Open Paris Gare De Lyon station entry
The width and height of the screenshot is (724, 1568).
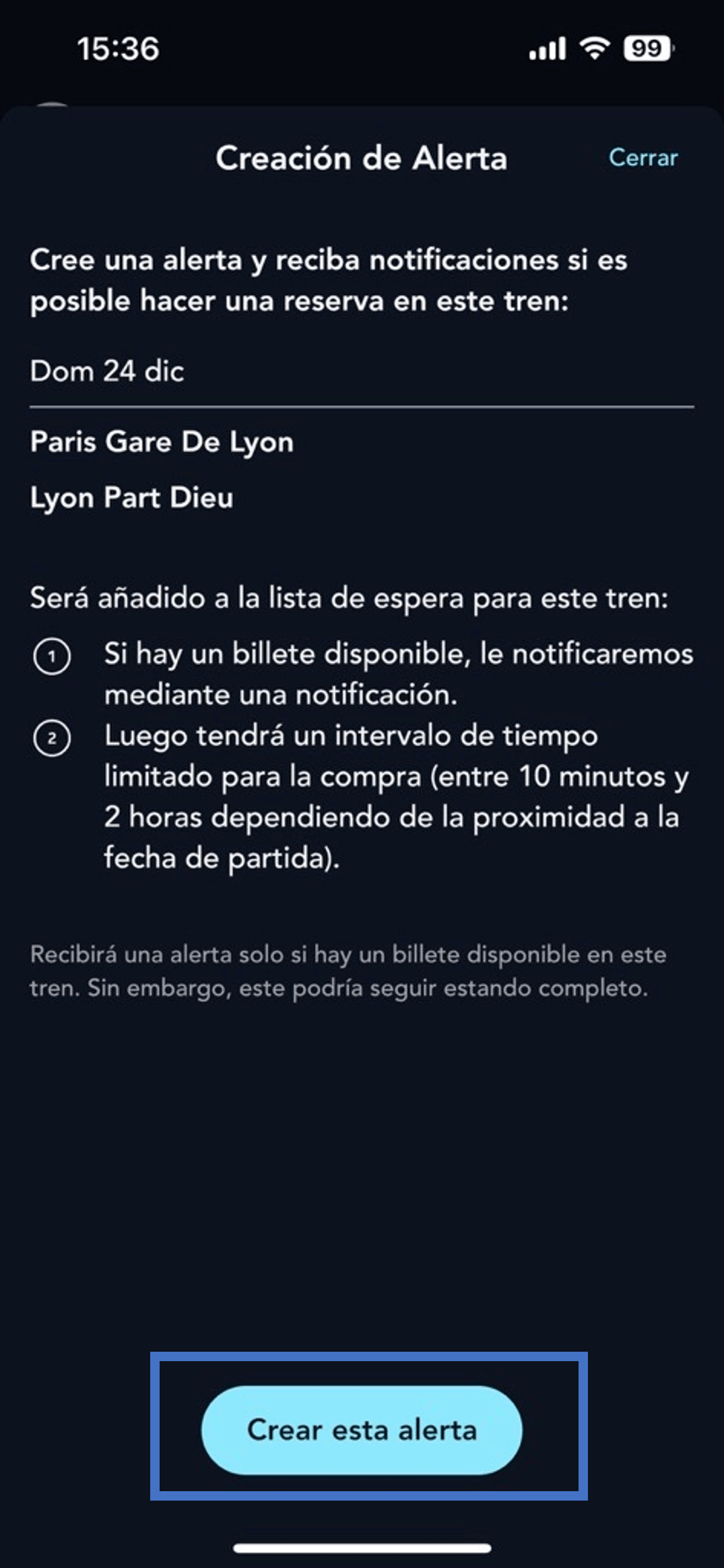[162, 443]
